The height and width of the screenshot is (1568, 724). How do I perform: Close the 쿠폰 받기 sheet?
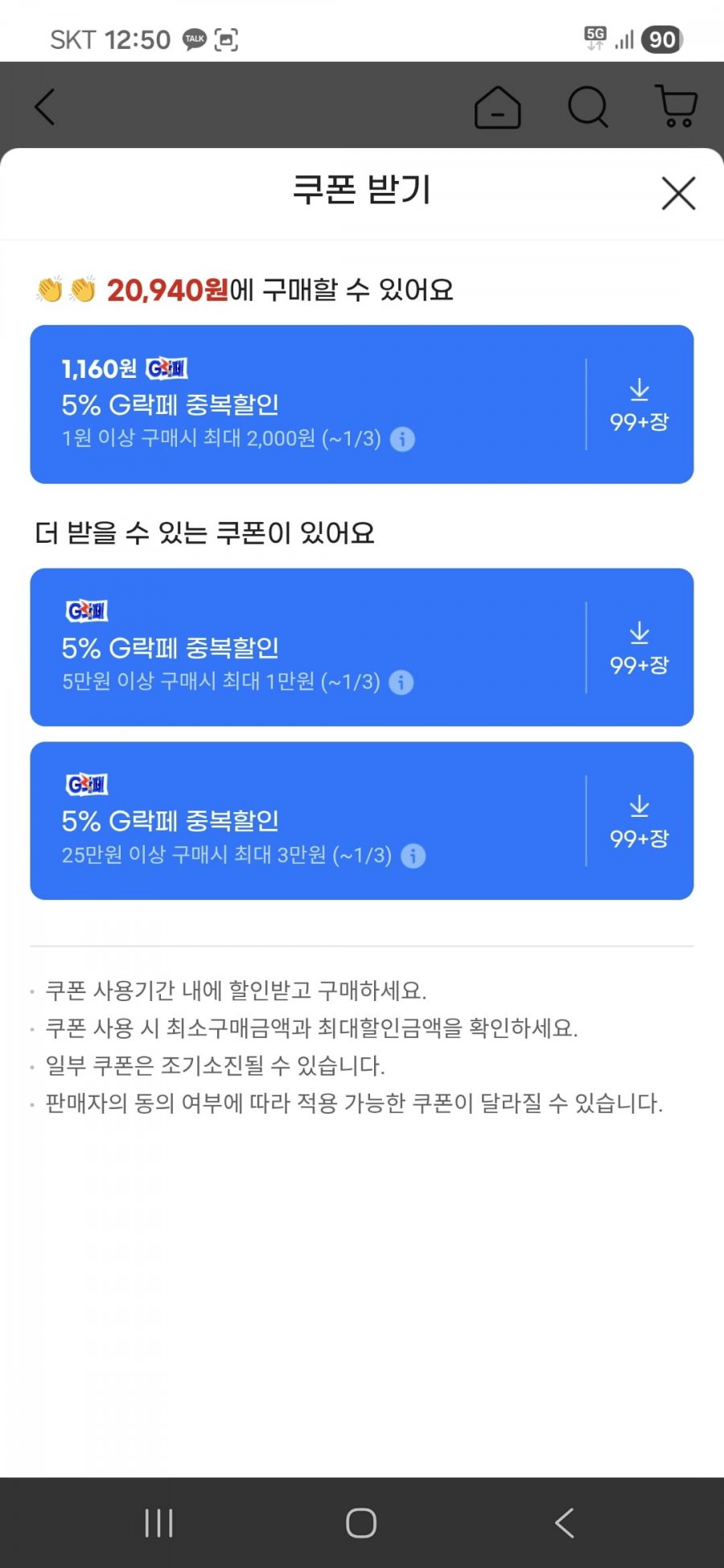click(678, 194)
